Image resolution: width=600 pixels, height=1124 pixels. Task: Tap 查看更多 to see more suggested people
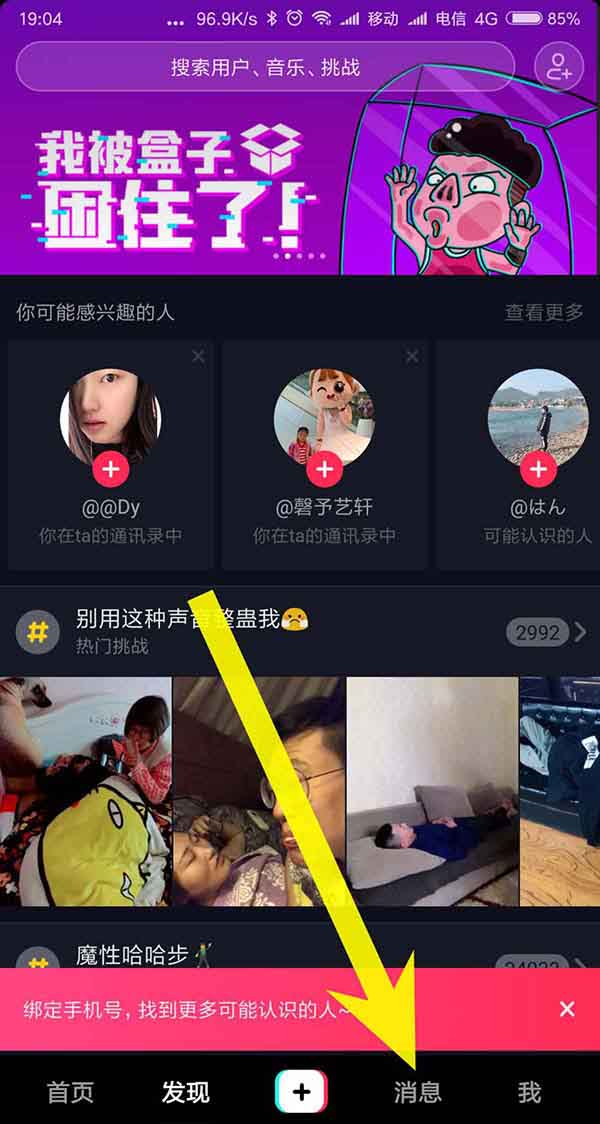pyautogui.click(x=543, y=313)
